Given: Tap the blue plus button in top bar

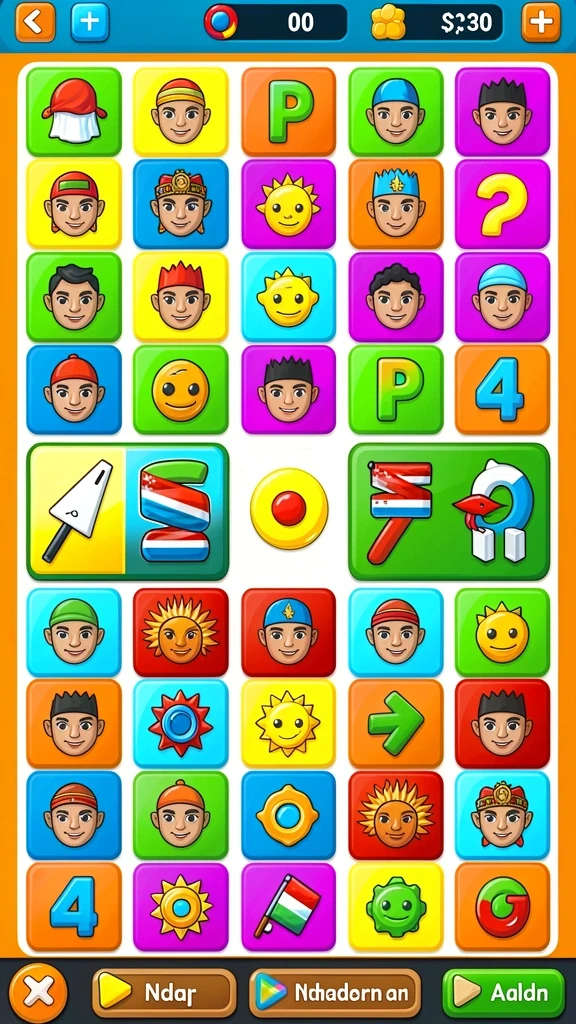Looking at the screenshot, I should 89,22.
